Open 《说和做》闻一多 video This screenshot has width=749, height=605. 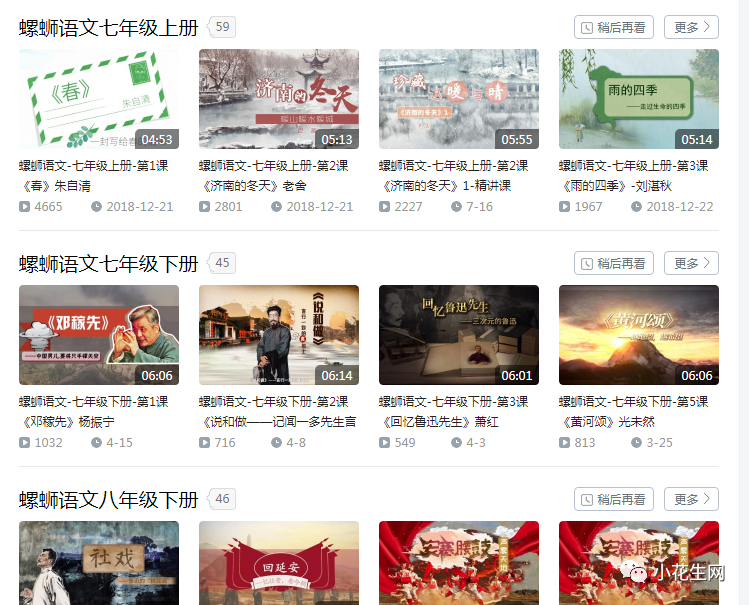pyautogui.click(x=279, y=335)
